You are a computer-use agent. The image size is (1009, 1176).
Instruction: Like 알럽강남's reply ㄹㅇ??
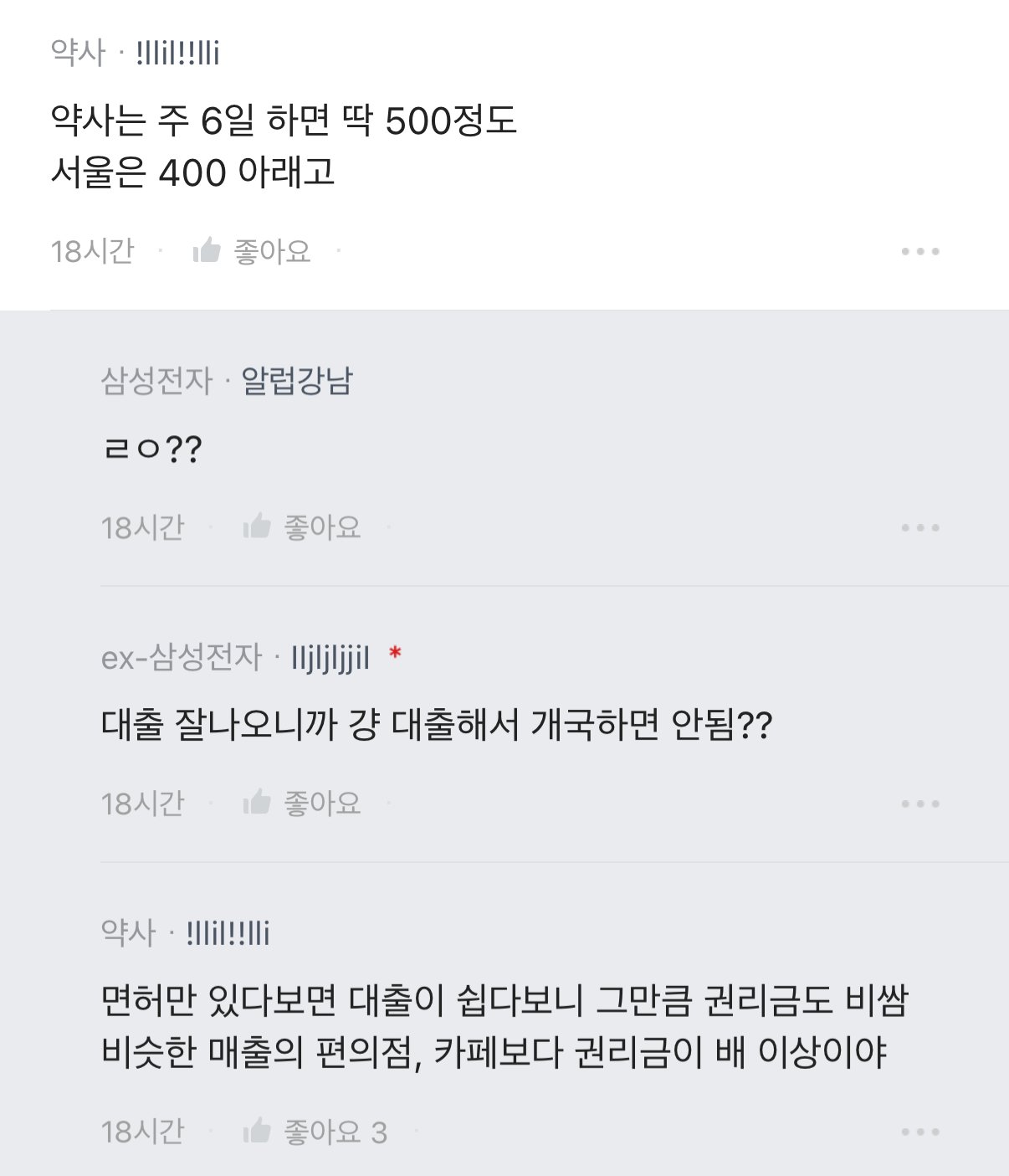(x=302, y=527)
